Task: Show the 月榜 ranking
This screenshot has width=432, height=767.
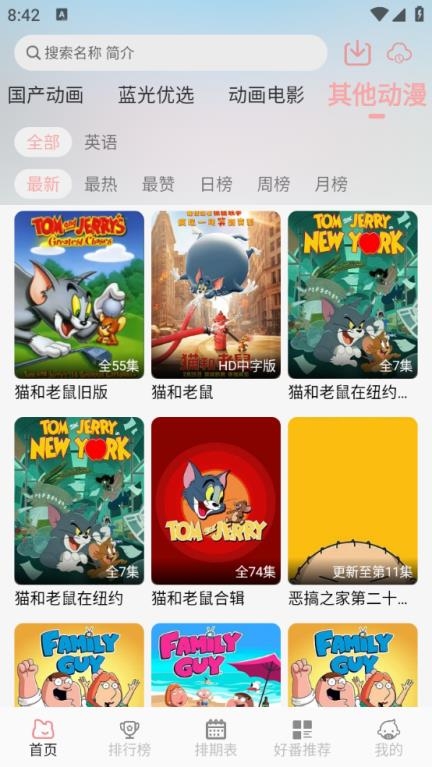Action: 331,184
